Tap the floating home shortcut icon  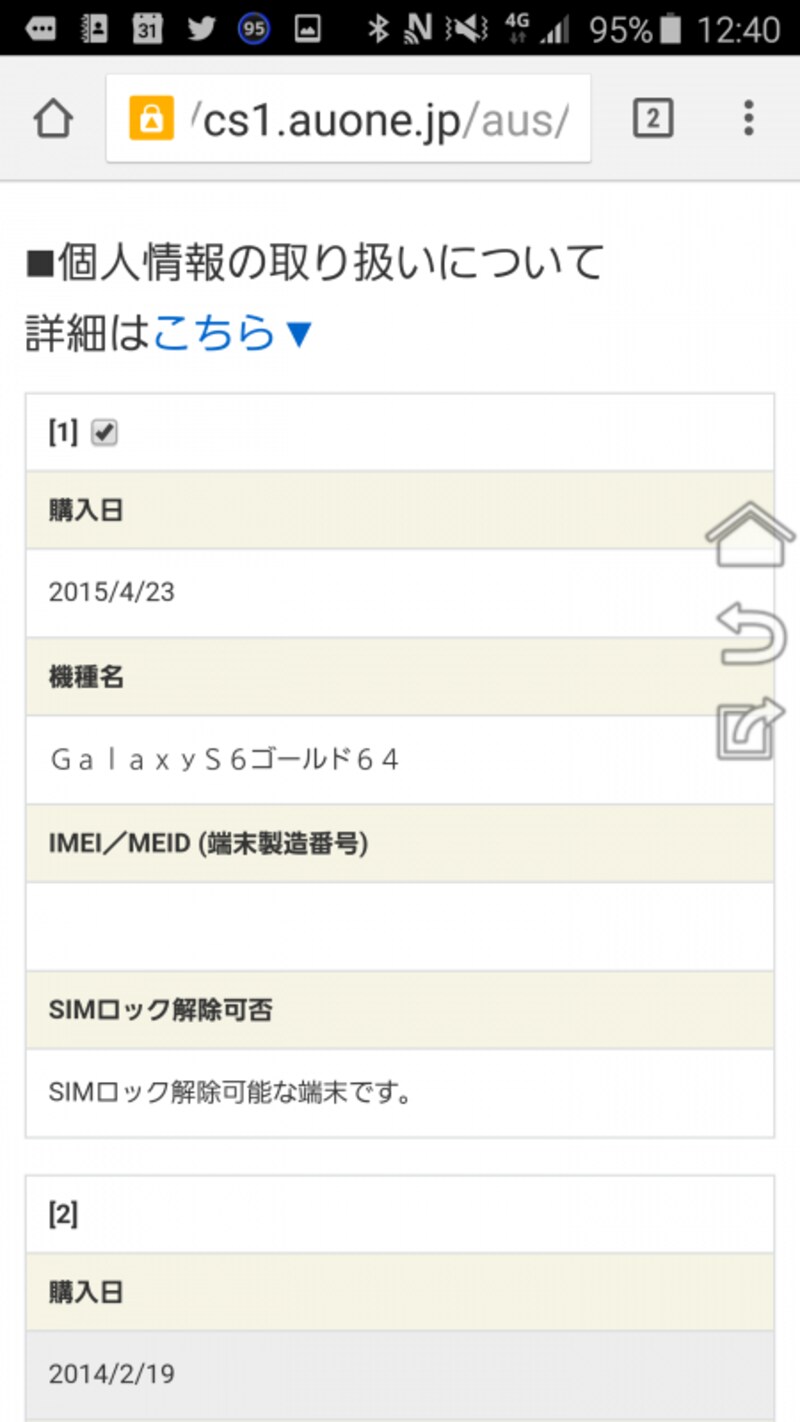[748, 537]
